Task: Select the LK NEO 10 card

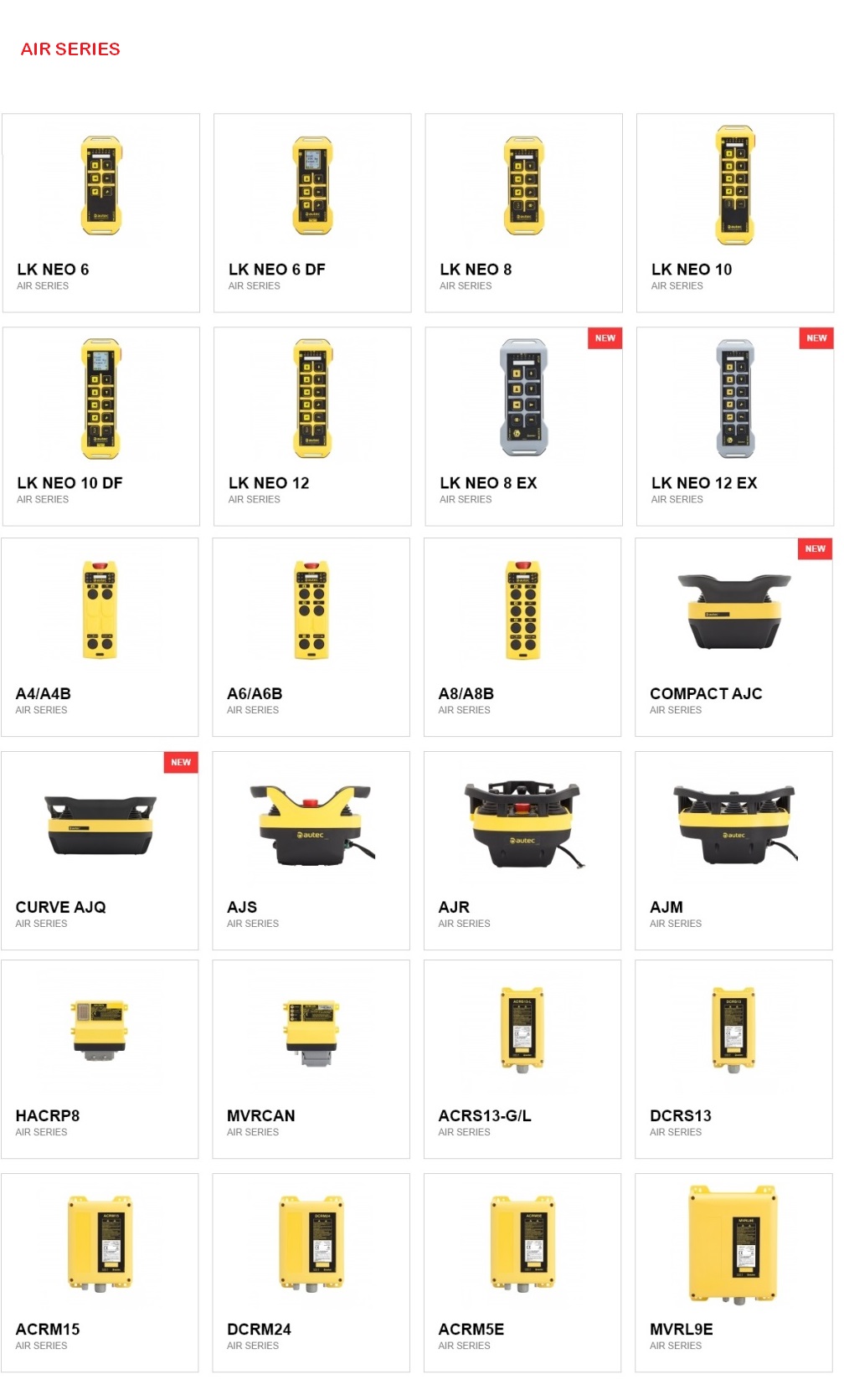Action: (x=735, y=213)
